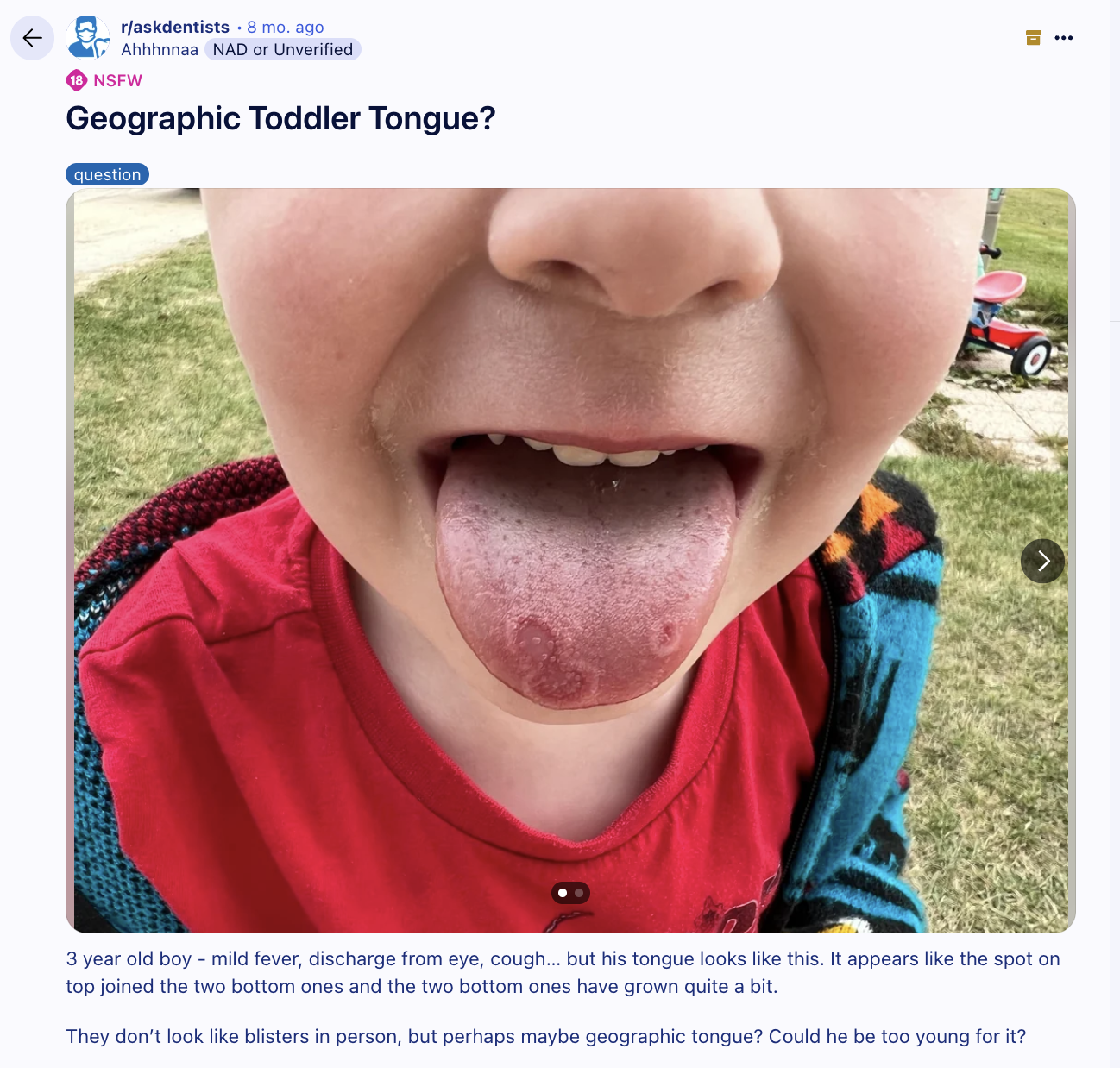This screenshot has width=1120, height=1068.
Task: Show the next image in gallery
Action: tap(1042, 562)
